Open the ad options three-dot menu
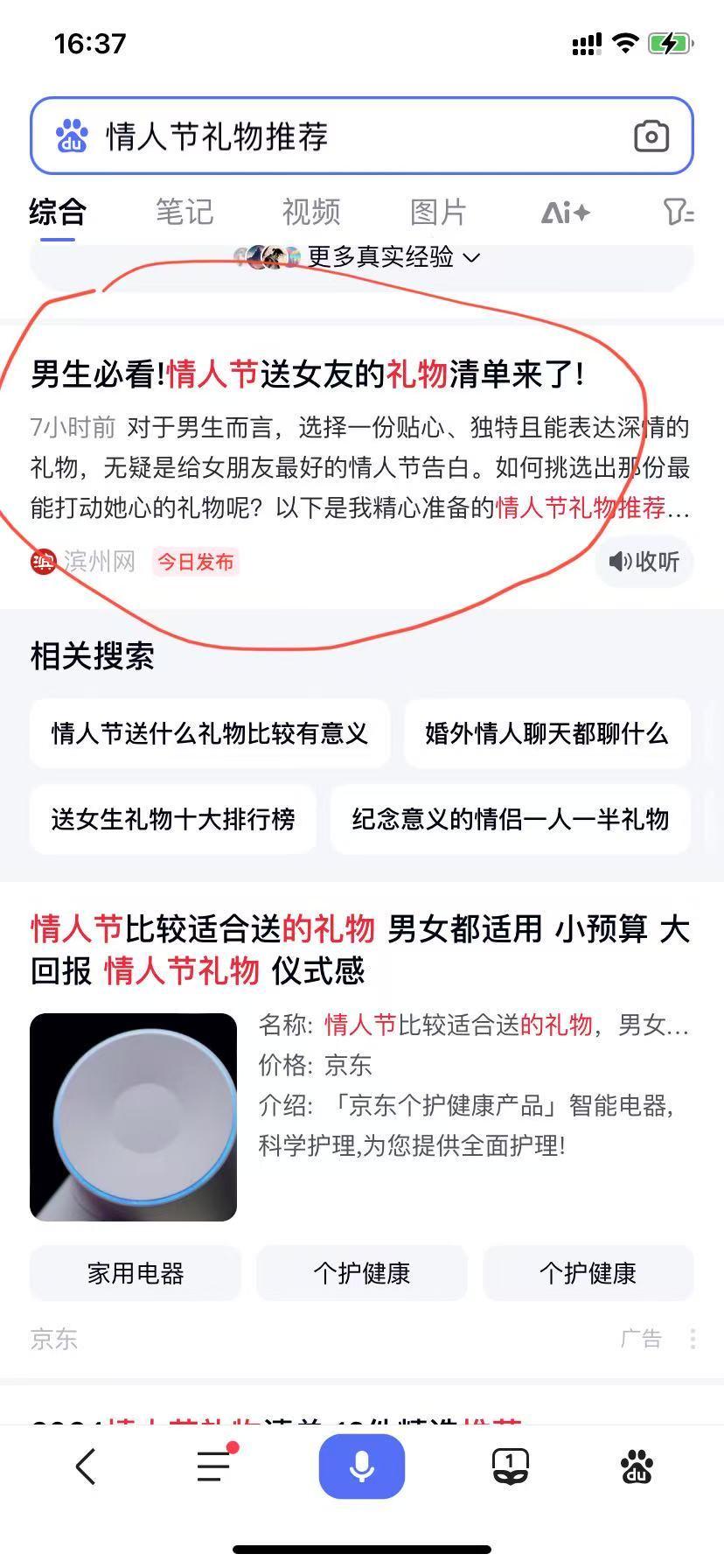724x1568 pixels. coord(693,1339)
